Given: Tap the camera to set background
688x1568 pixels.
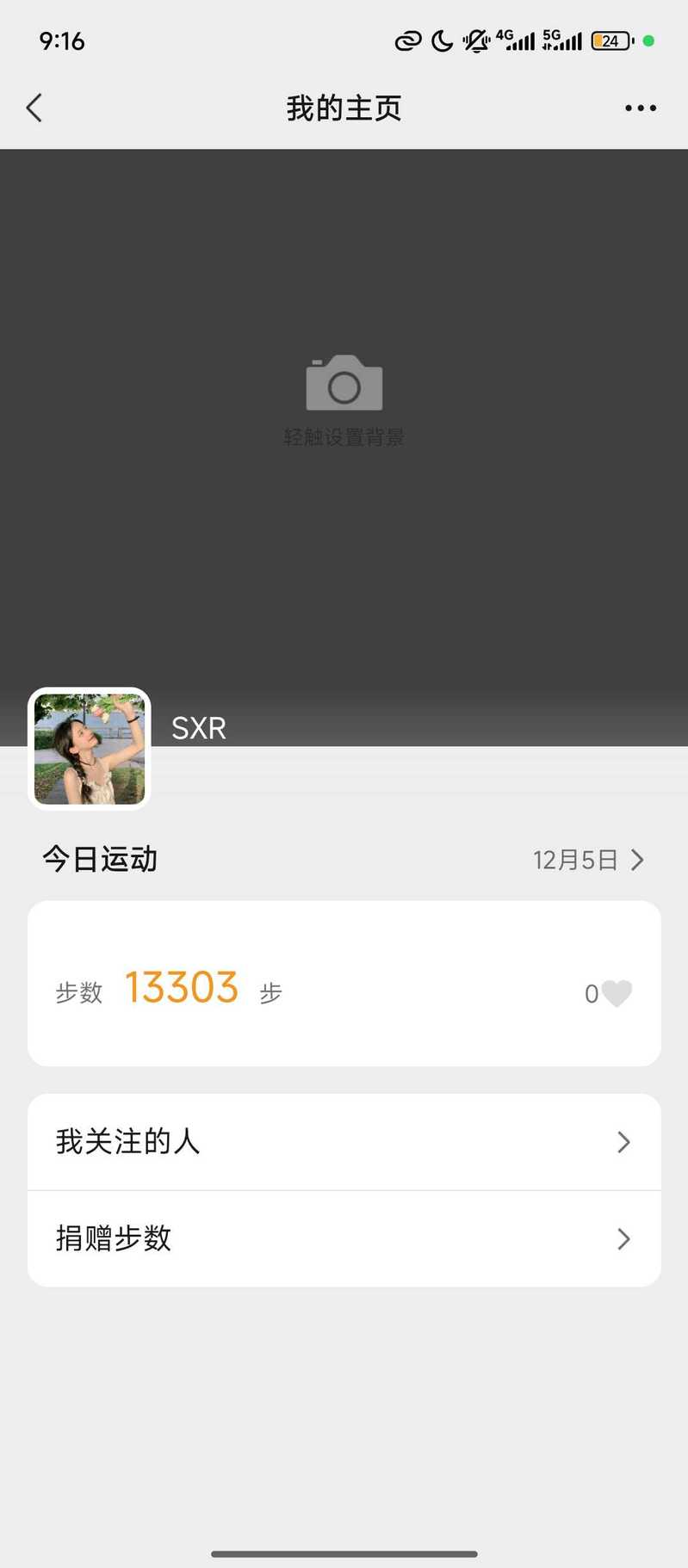Looking at the screenshot, I should (344, 385).
